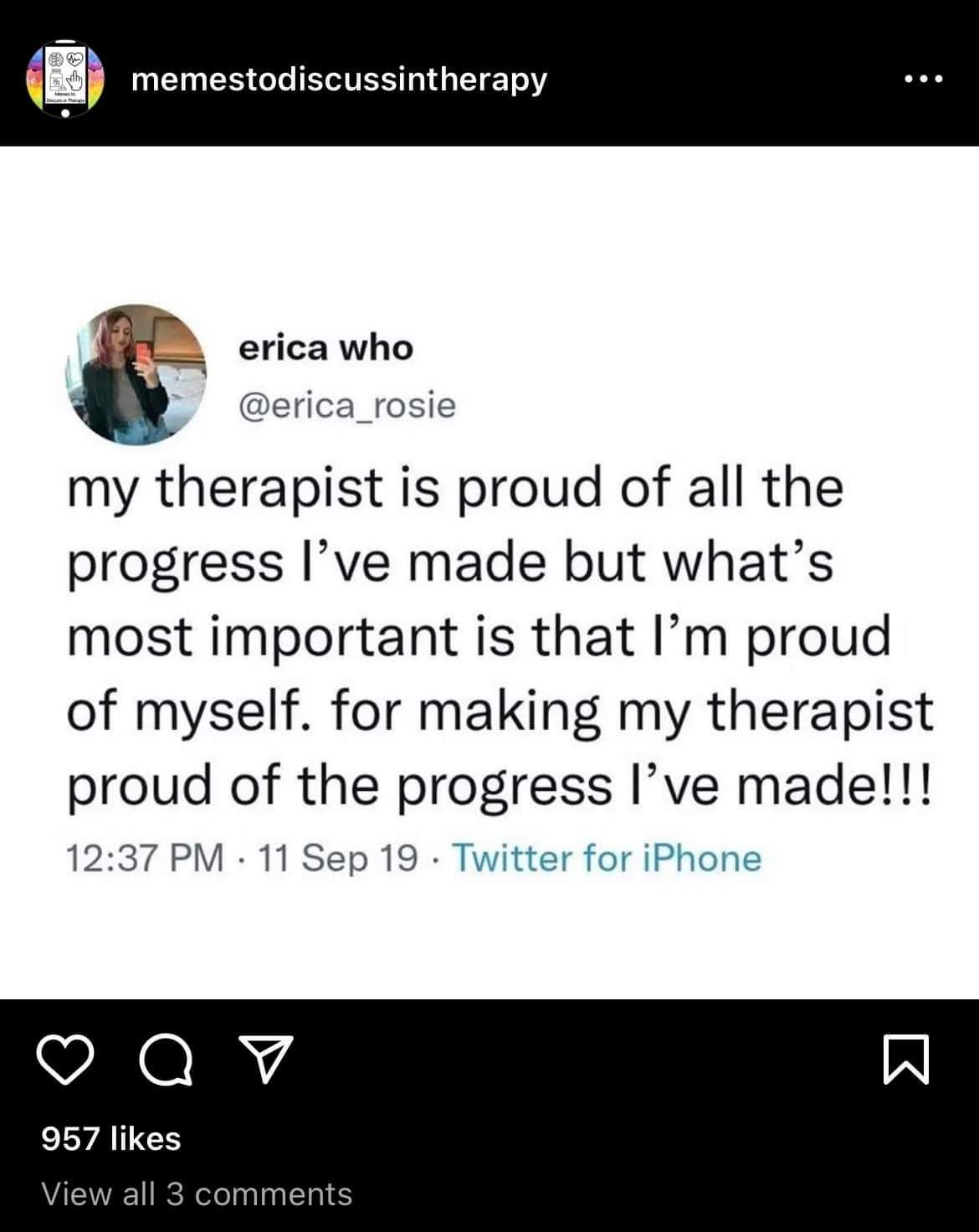This screenshot has height=1232, width=979.
Task: Open the memestodiscussintherapy username link
Action: [x=339, y=80]
